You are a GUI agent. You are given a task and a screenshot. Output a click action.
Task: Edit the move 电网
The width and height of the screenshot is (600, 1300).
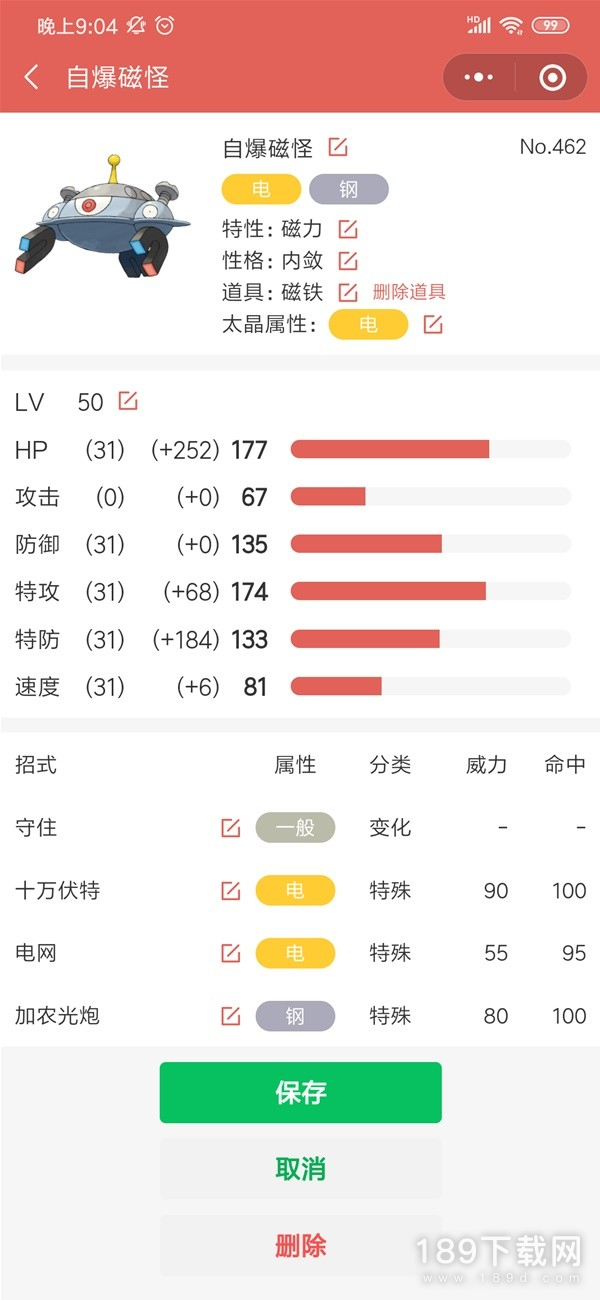[231, 953]
